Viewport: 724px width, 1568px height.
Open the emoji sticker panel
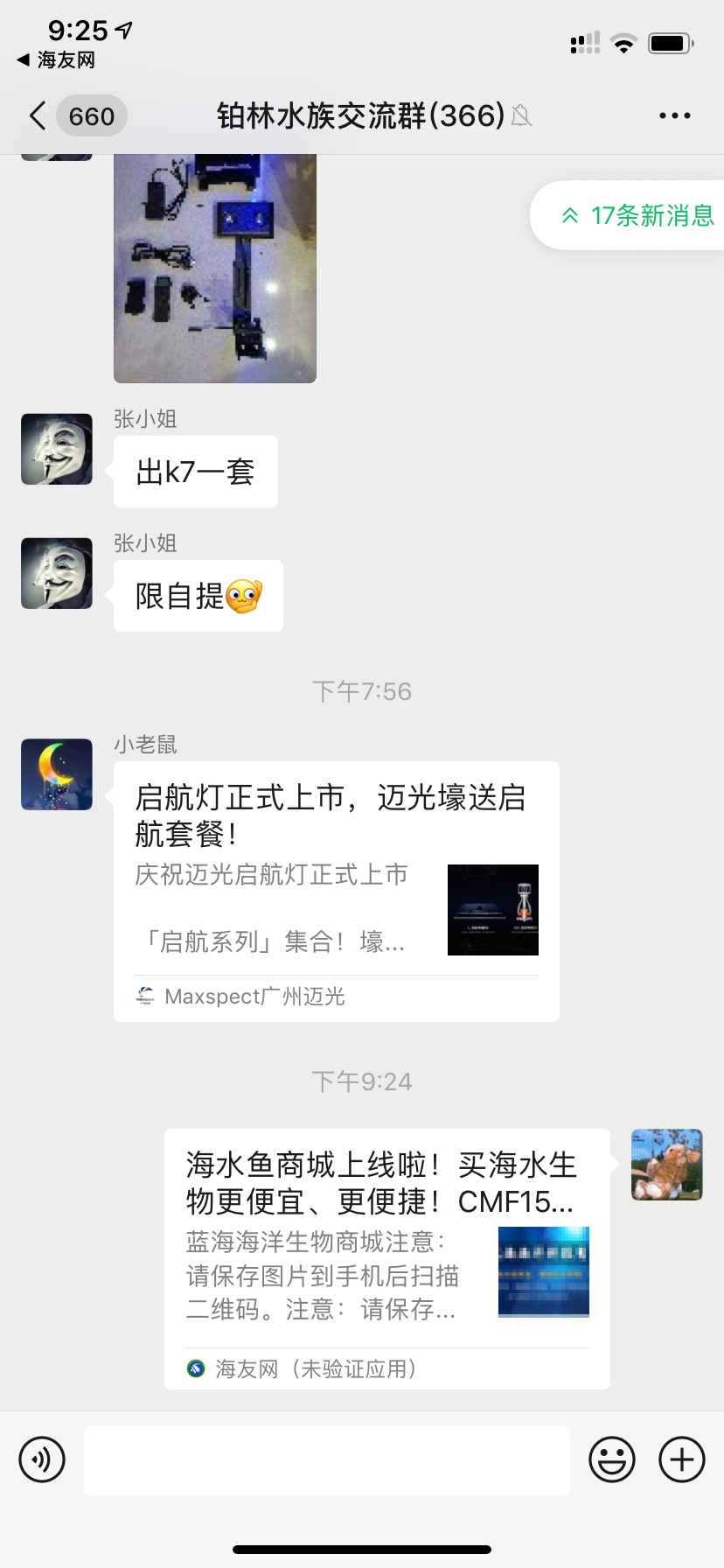[x=611, y=1459]
